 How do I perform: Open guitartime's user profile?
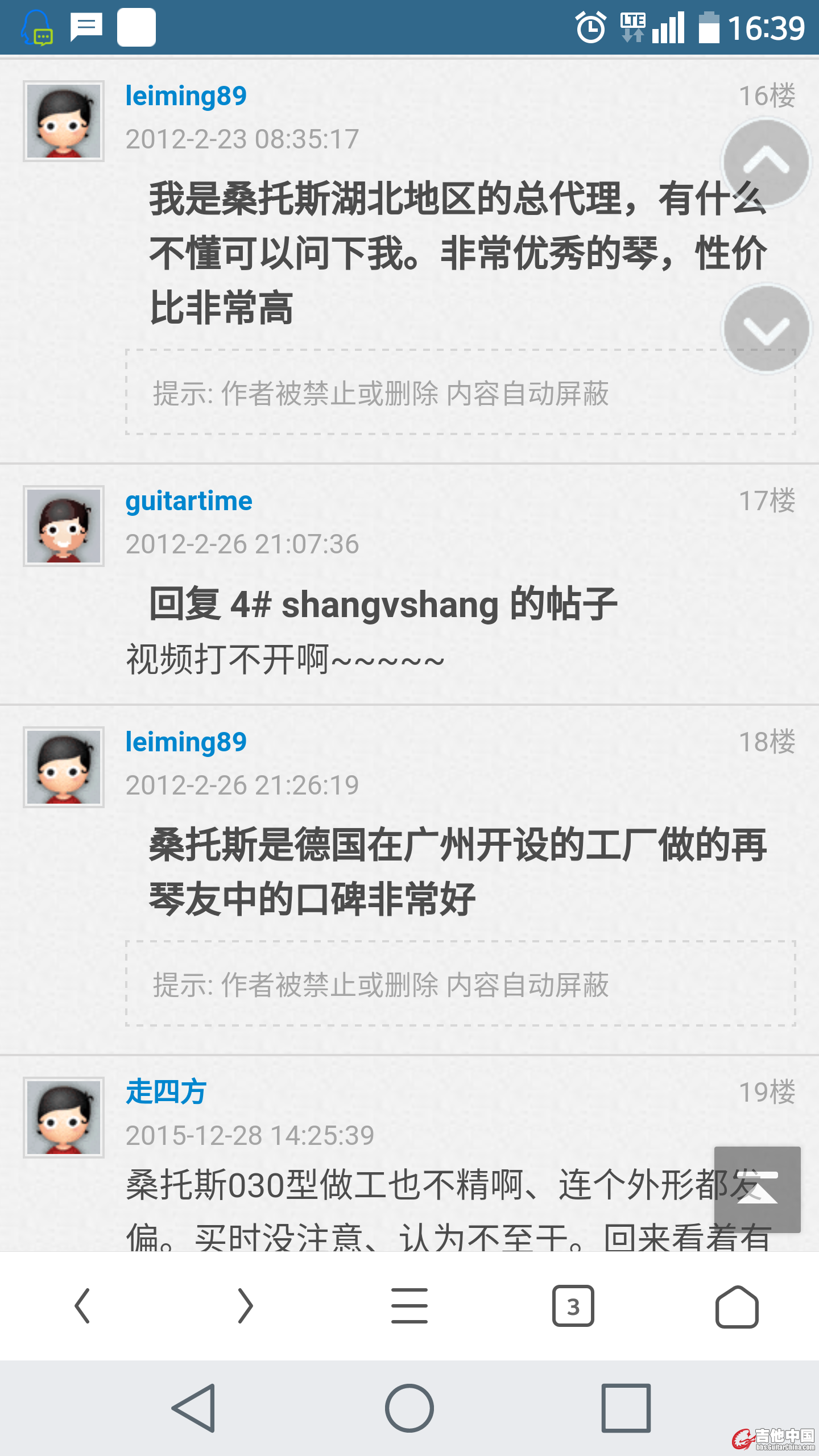coord(188,501)
